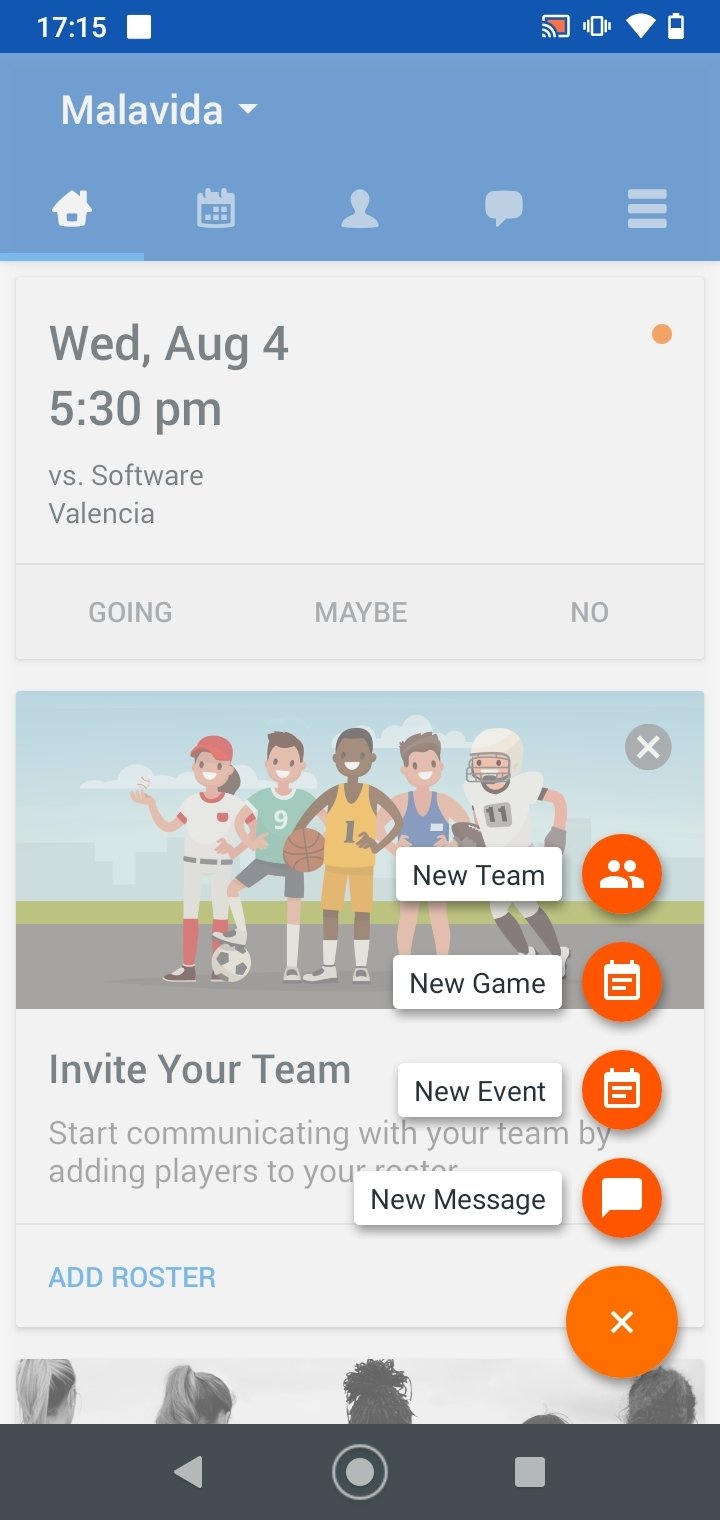This screenshot has width=720, height=1520.
Task: Open the calendar schedule tab
Action: pos(216,210)
